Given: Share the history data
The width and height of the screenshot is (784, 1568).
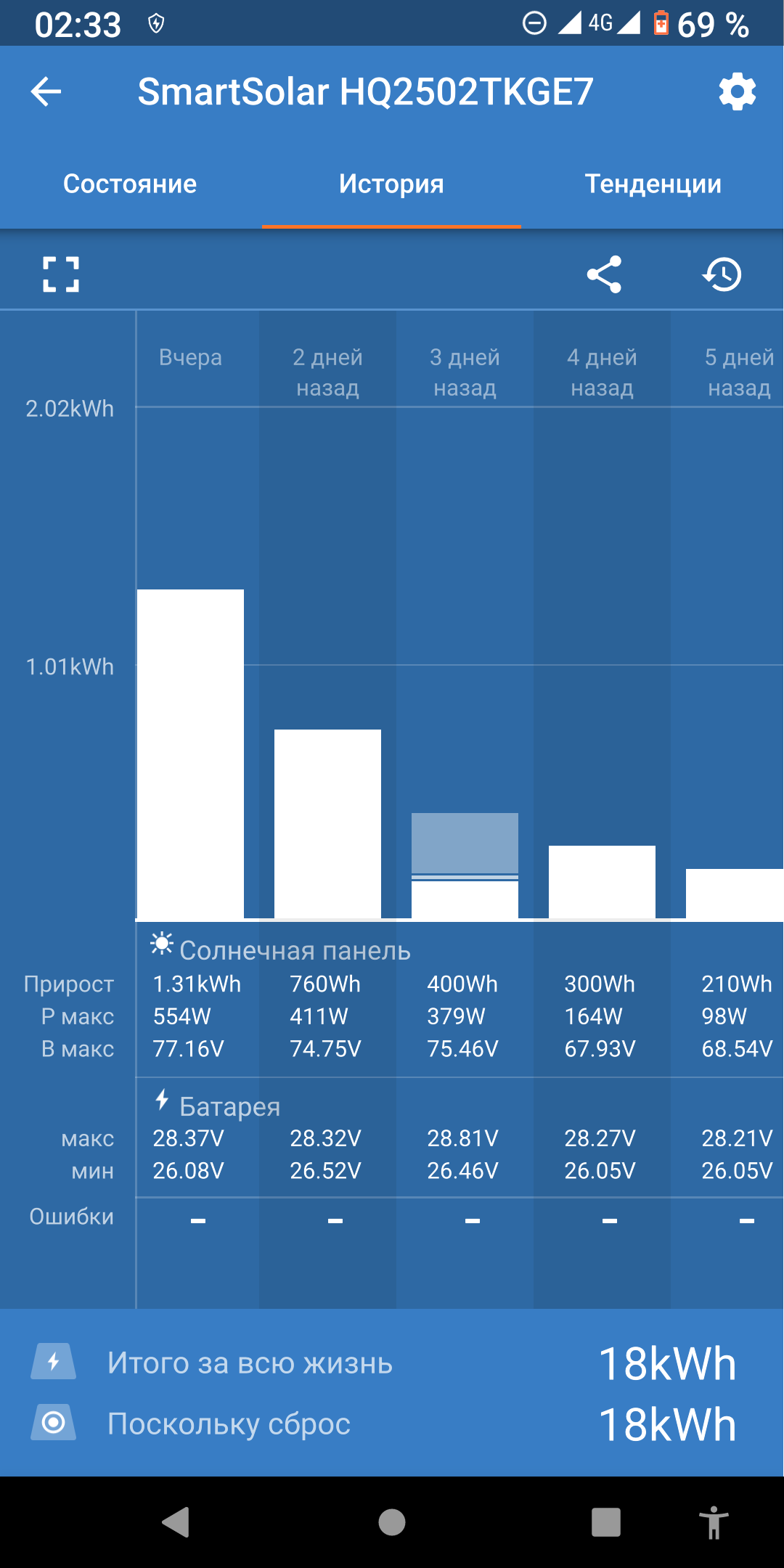Looking at the screenshot, I should [604, 274].
